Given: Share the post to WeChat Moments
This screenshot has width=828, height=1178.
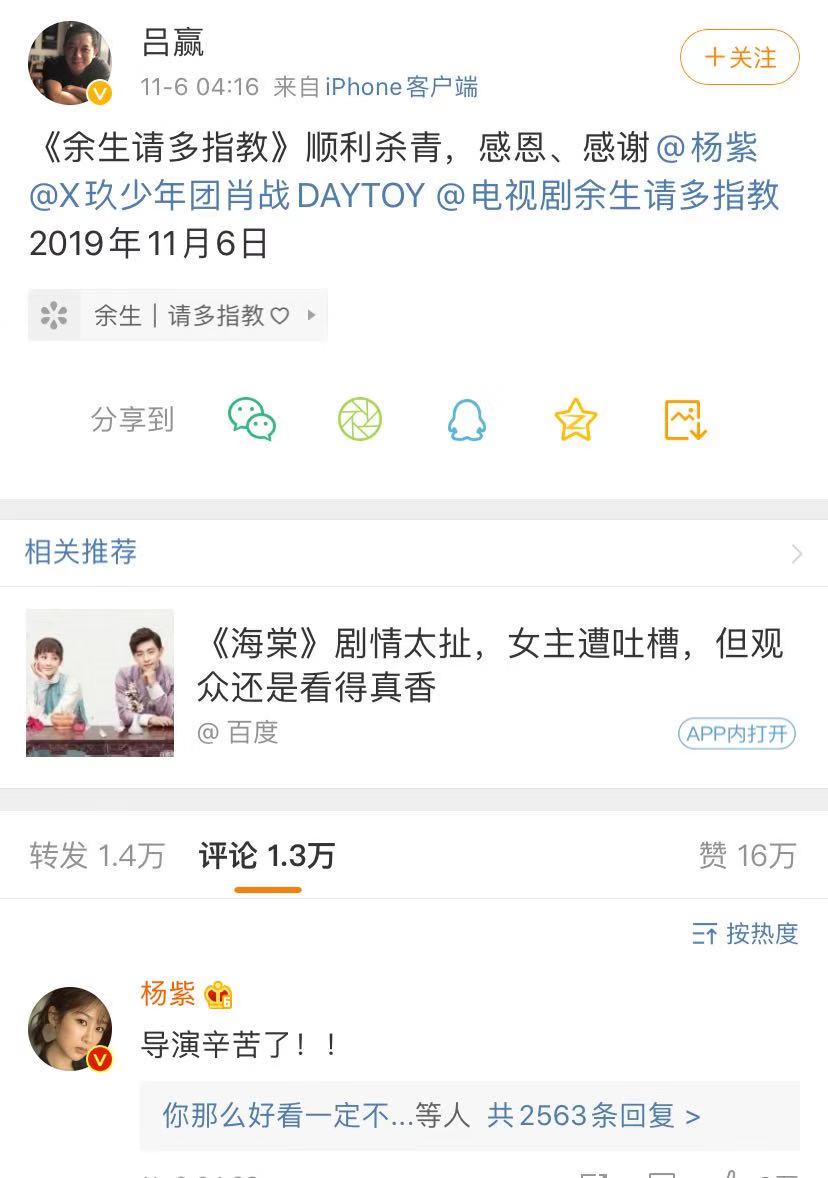Looking at the screenshot, I should pyautogui.click(x=360, y=420).
